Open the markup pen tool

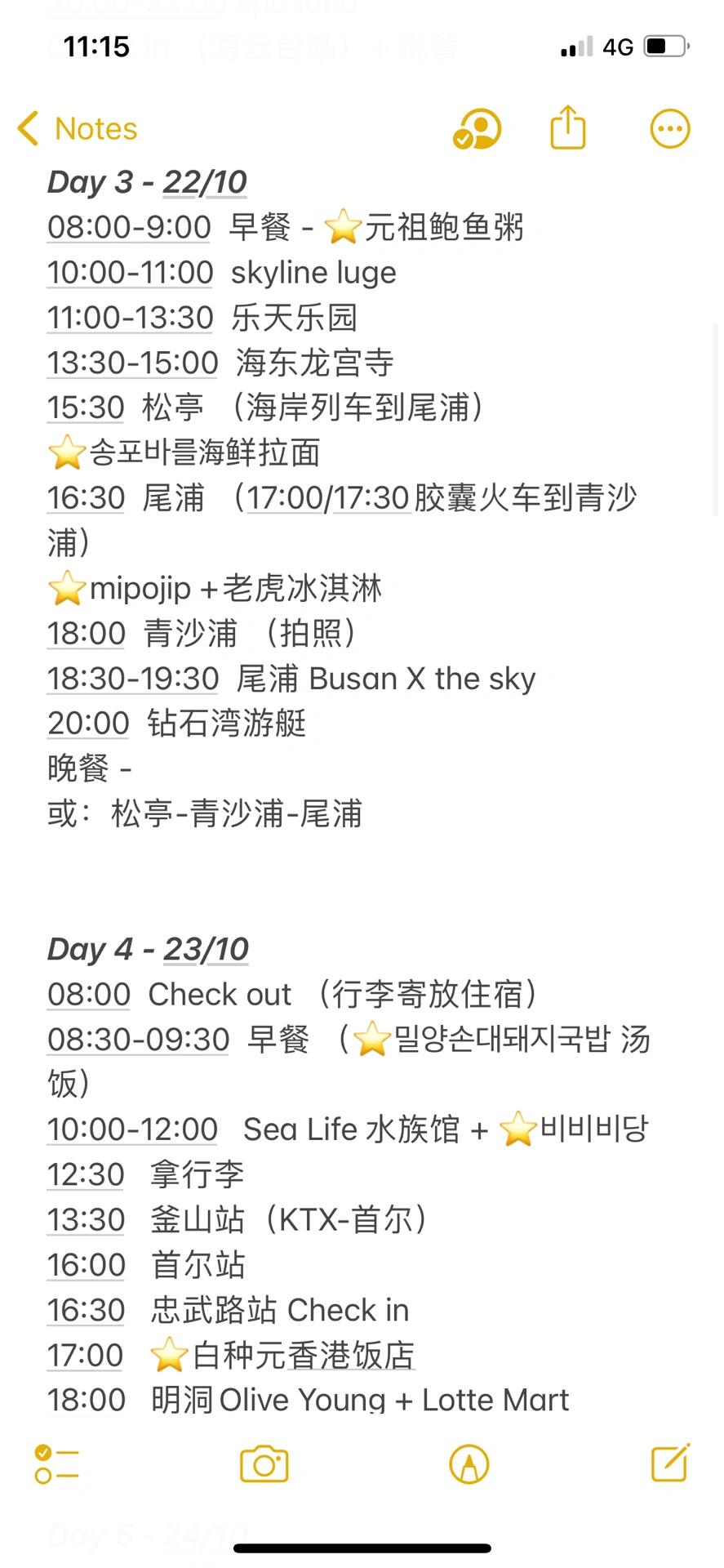tap(469, 1464)
